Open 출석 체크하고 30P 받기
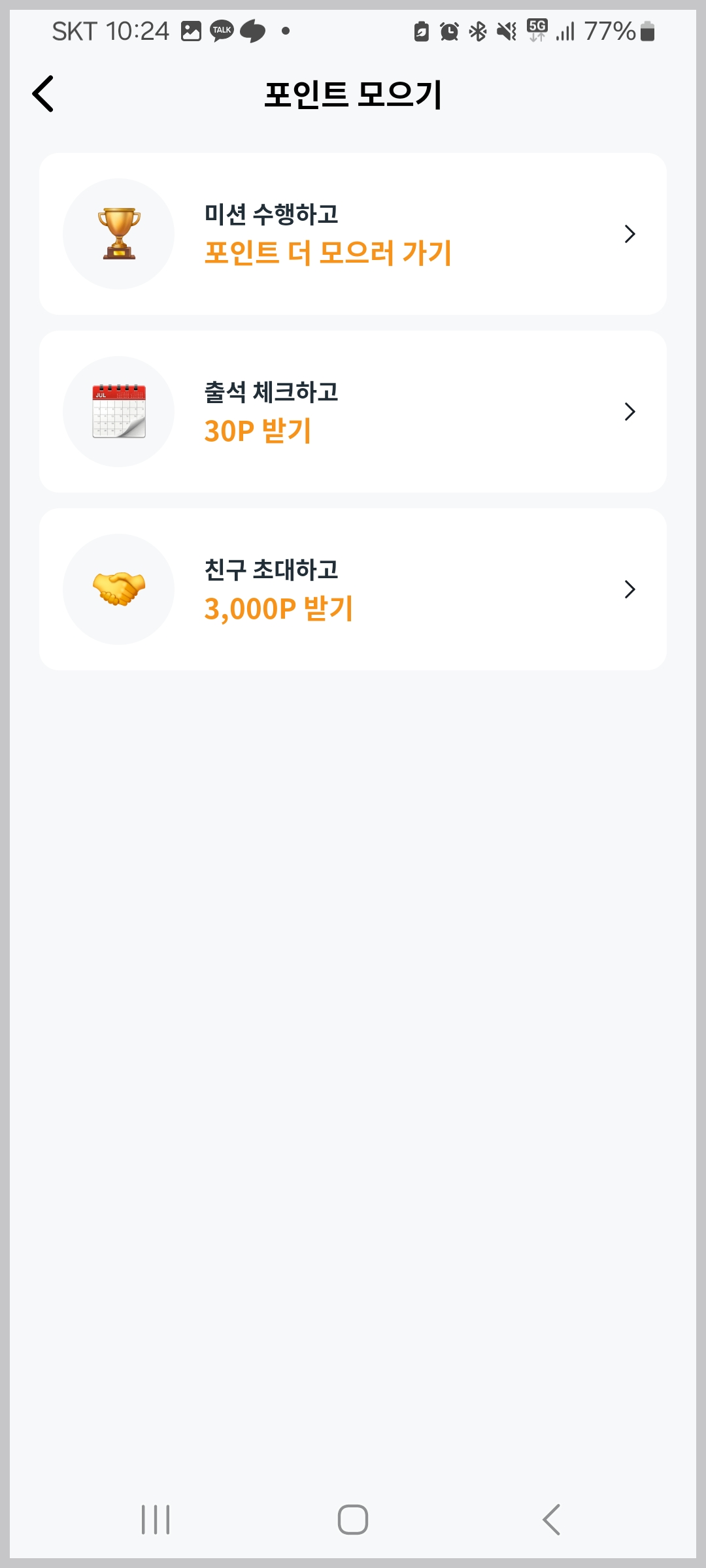The height and width of the screenshot is (1568, 706). tap(353, 412)
